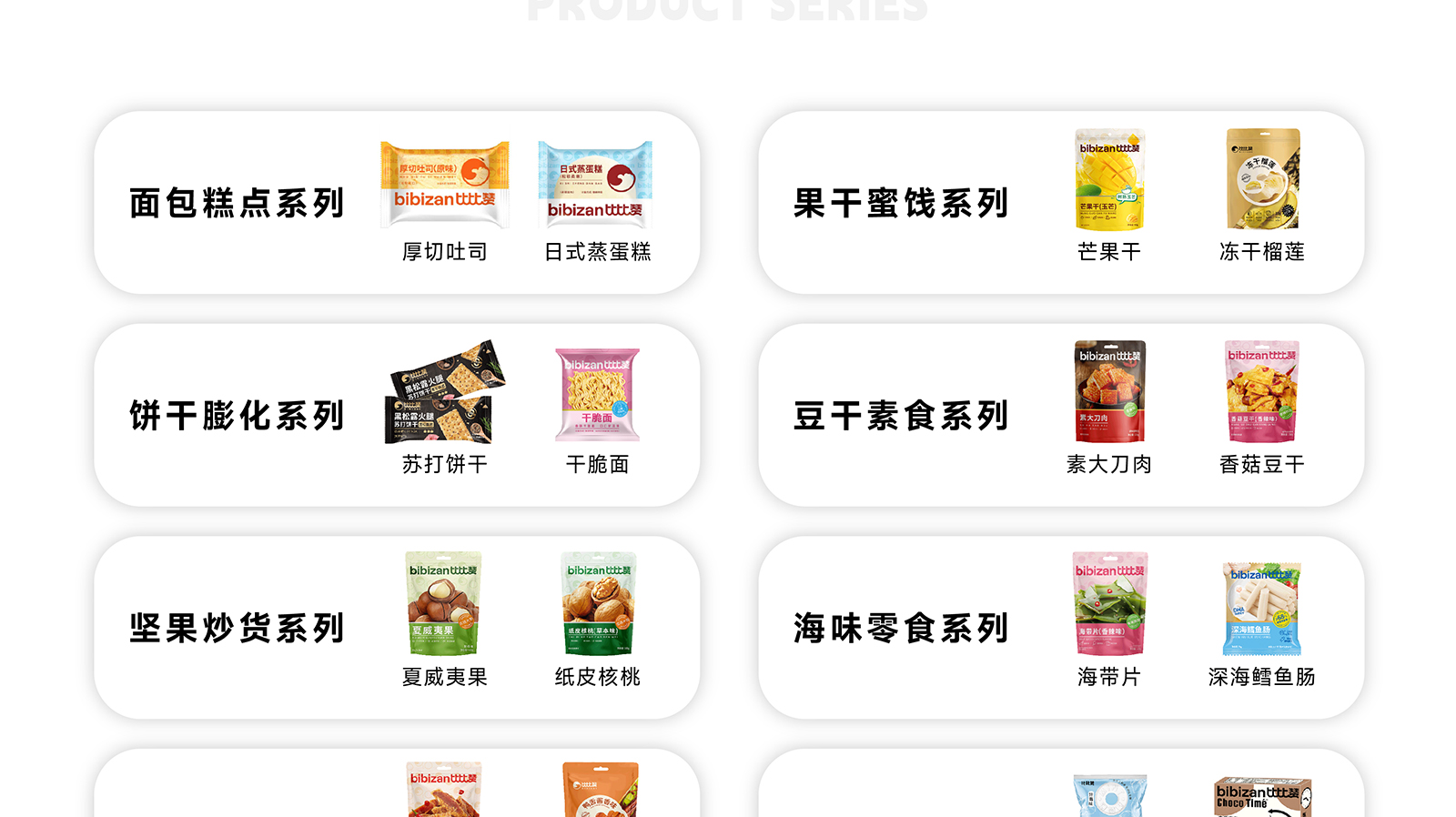Open the 海味零食系列 category card
This screenshot has width=1456, height=817.
[x=901, y=628]
